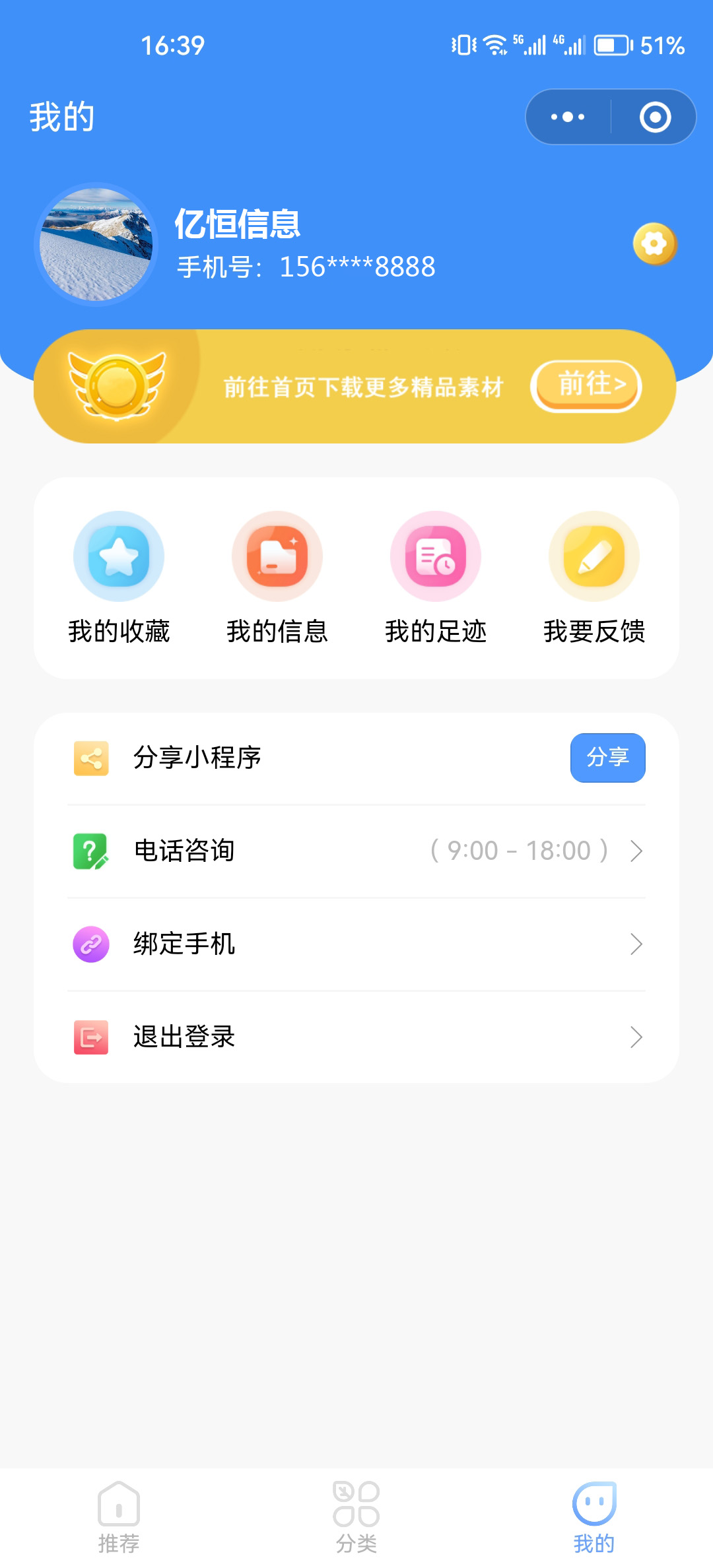713x1568 pixels.
Task: Open settings via the yellow gear icon
Action: [x=654, y=244]
